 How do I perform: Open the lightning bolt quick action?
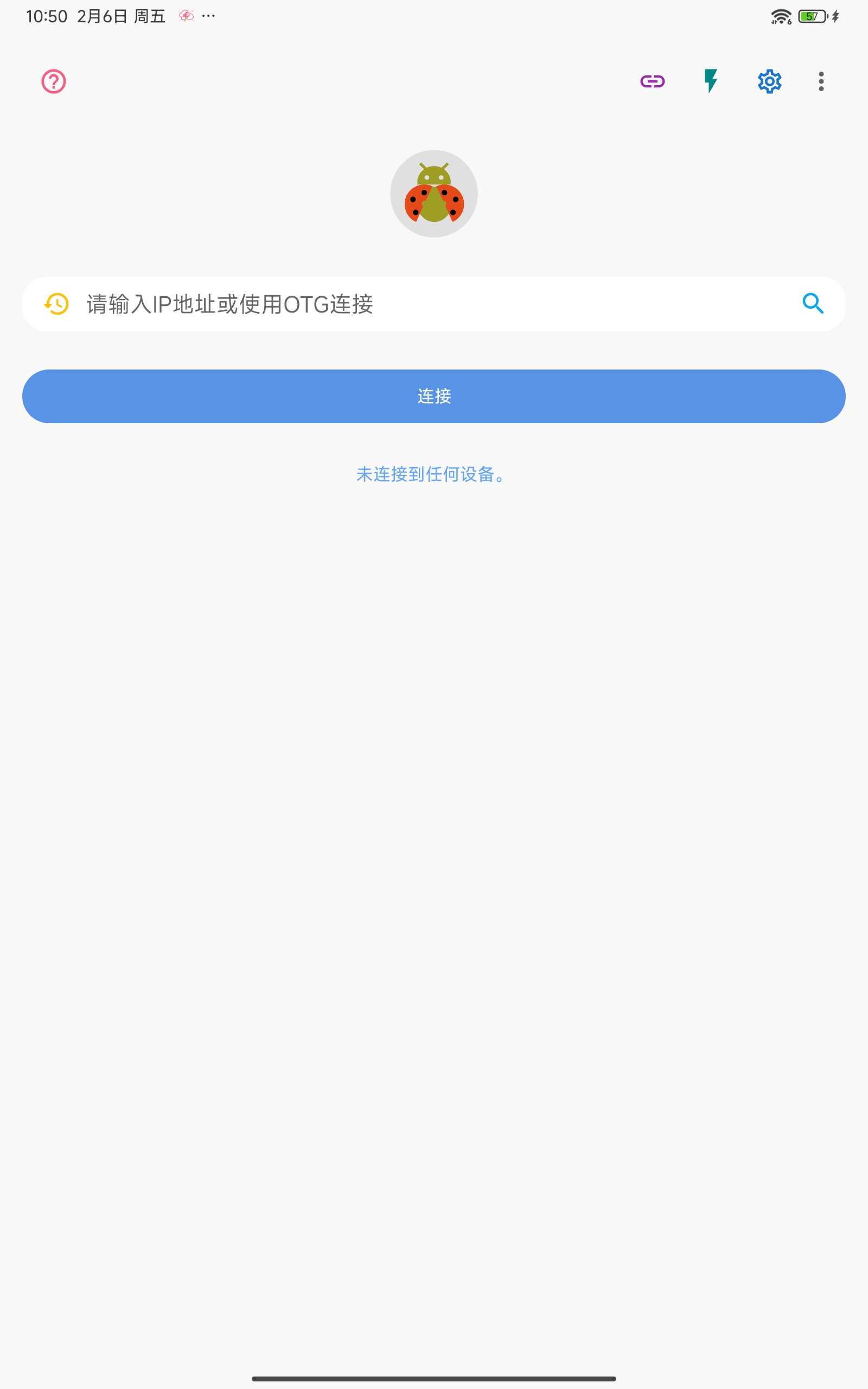tap(711, 81)
